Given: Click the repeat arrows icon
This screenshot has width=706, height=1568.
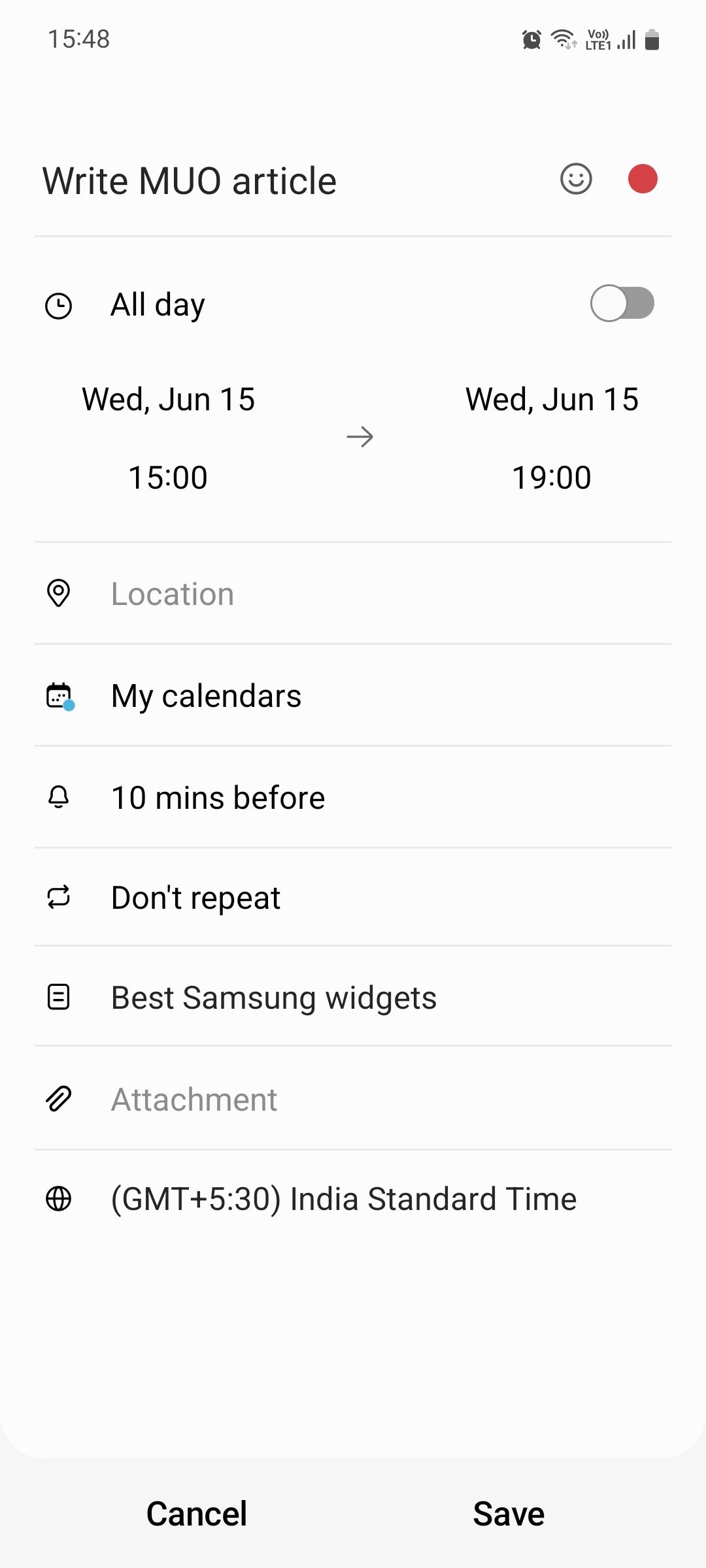Looking at the screenshot, I should 59,897.
